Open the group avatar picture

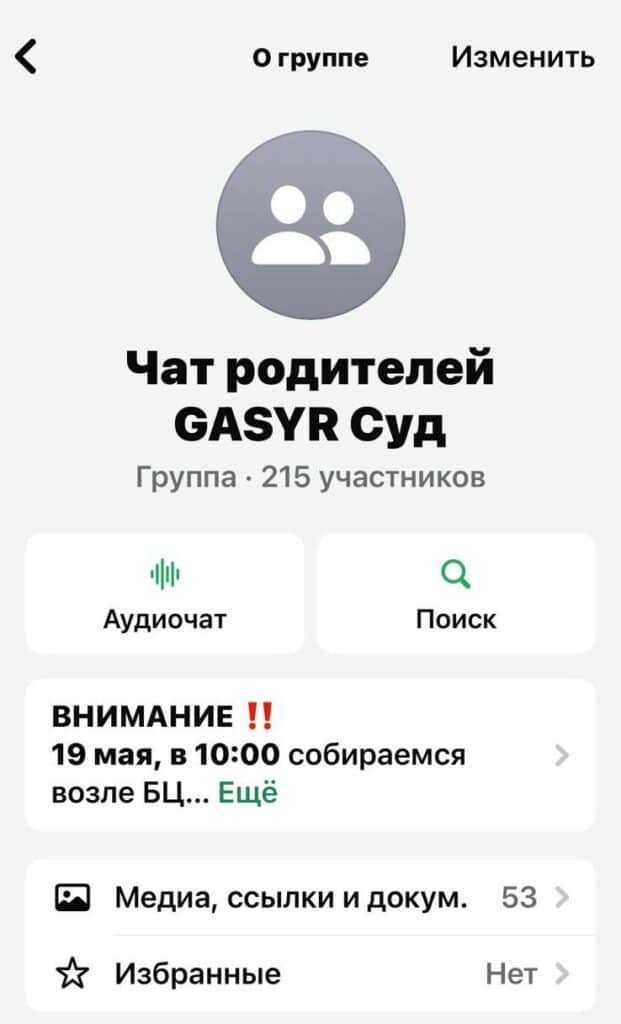click(x=310, y=225)
